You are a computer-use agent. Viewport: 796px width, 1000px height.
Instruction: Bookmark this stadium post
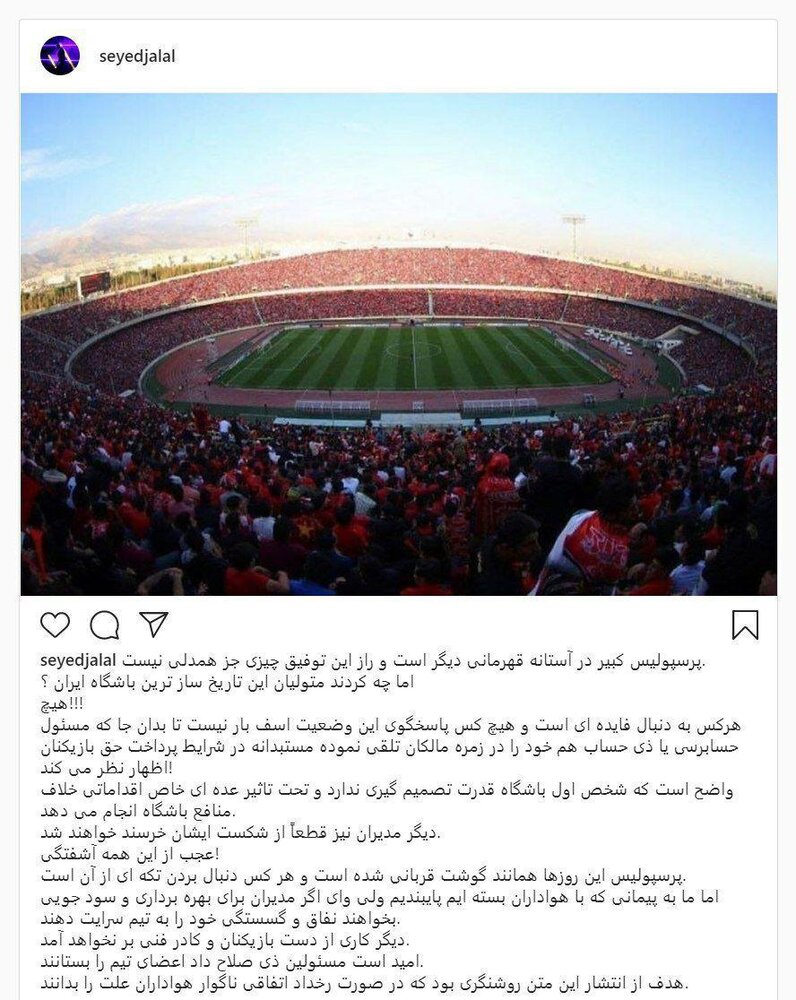pos(745,625)
